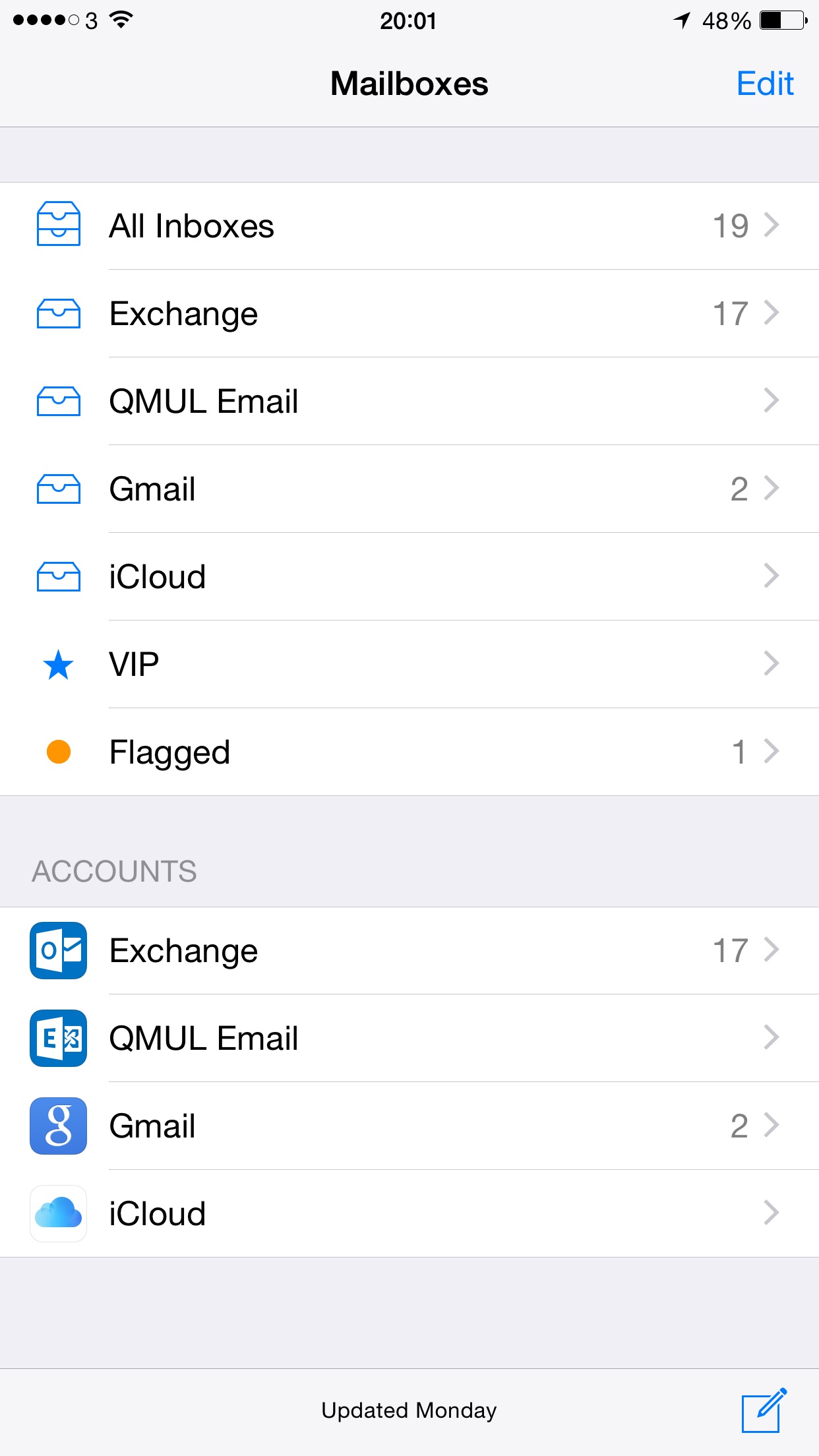Show Flagged messages
The height and width of the screenshot is (1456, 819).
(409, 752)
